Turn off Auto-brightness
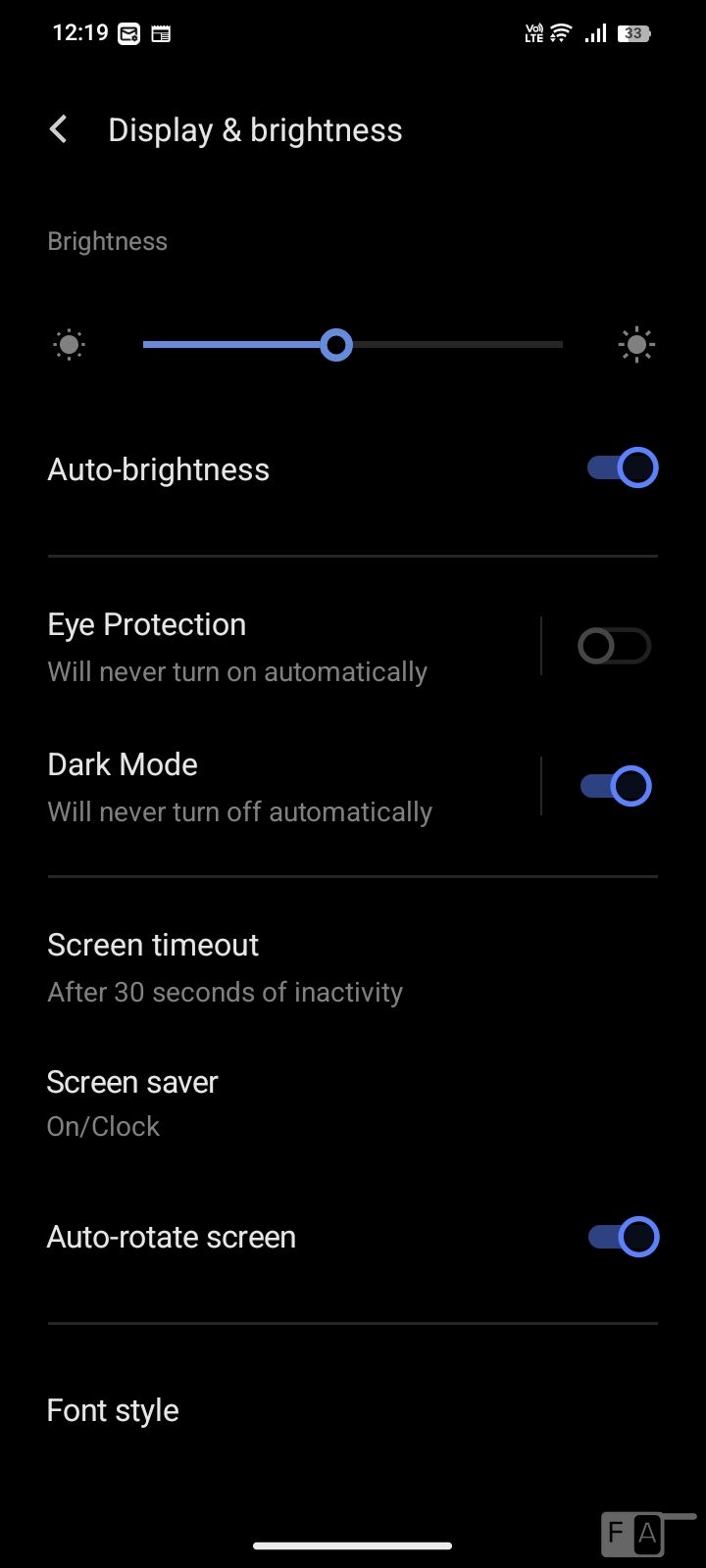The width and height of the screenshot is (706, 1568). [623, 468]
